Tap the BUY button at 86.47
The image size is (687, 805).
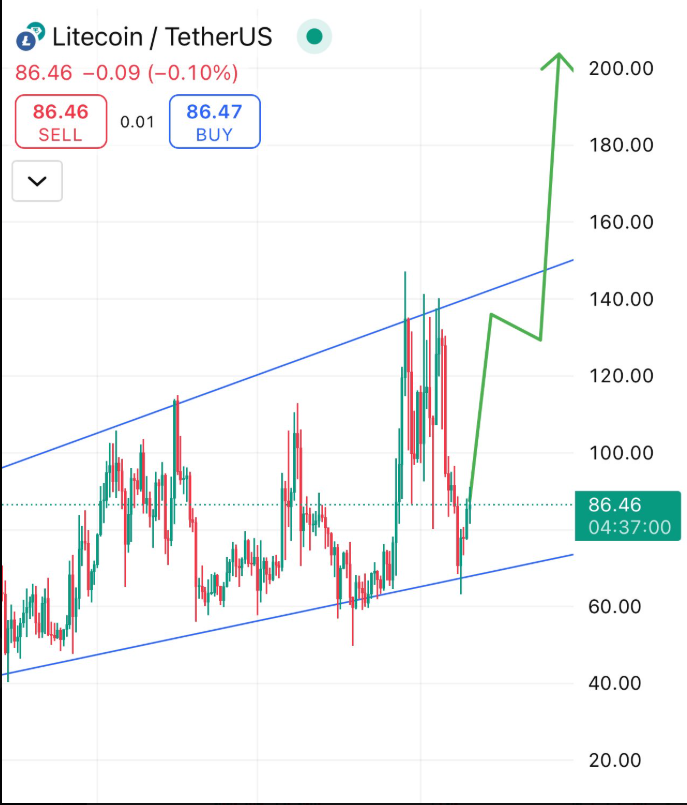coord(214,122)
